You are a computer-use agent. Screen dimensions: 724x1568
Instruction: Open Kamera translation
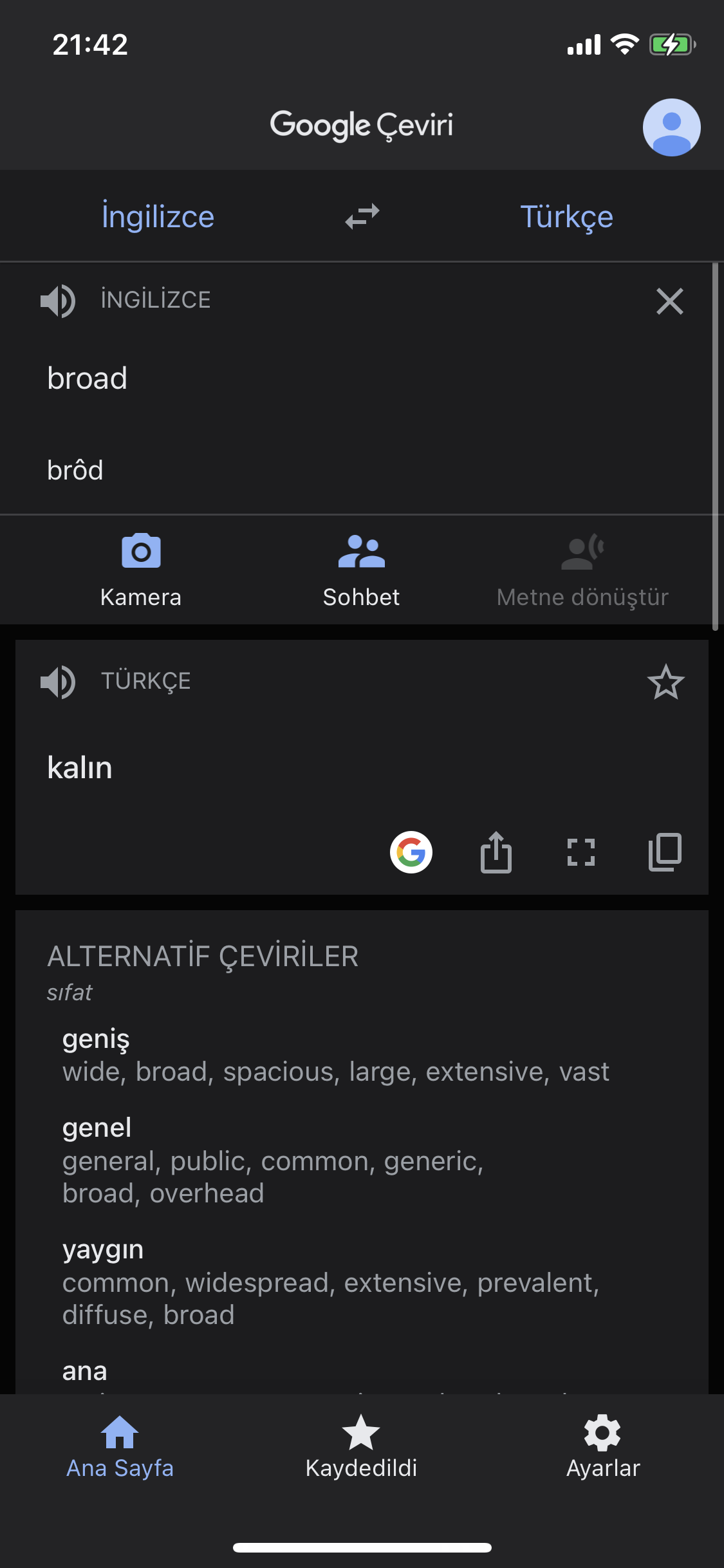point(141,570)
